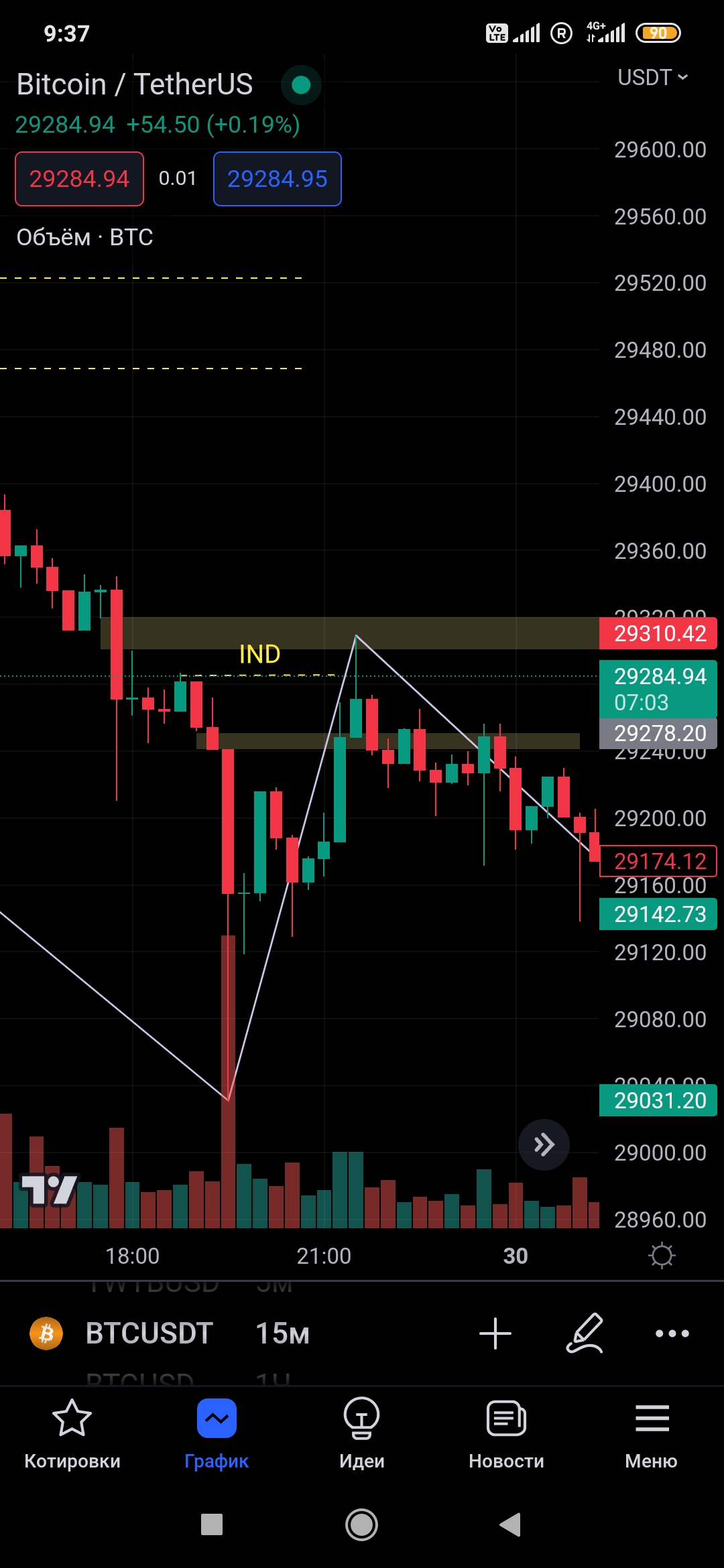
Task: Open drawing tools pencil icon
Action: coord(585,1333)
